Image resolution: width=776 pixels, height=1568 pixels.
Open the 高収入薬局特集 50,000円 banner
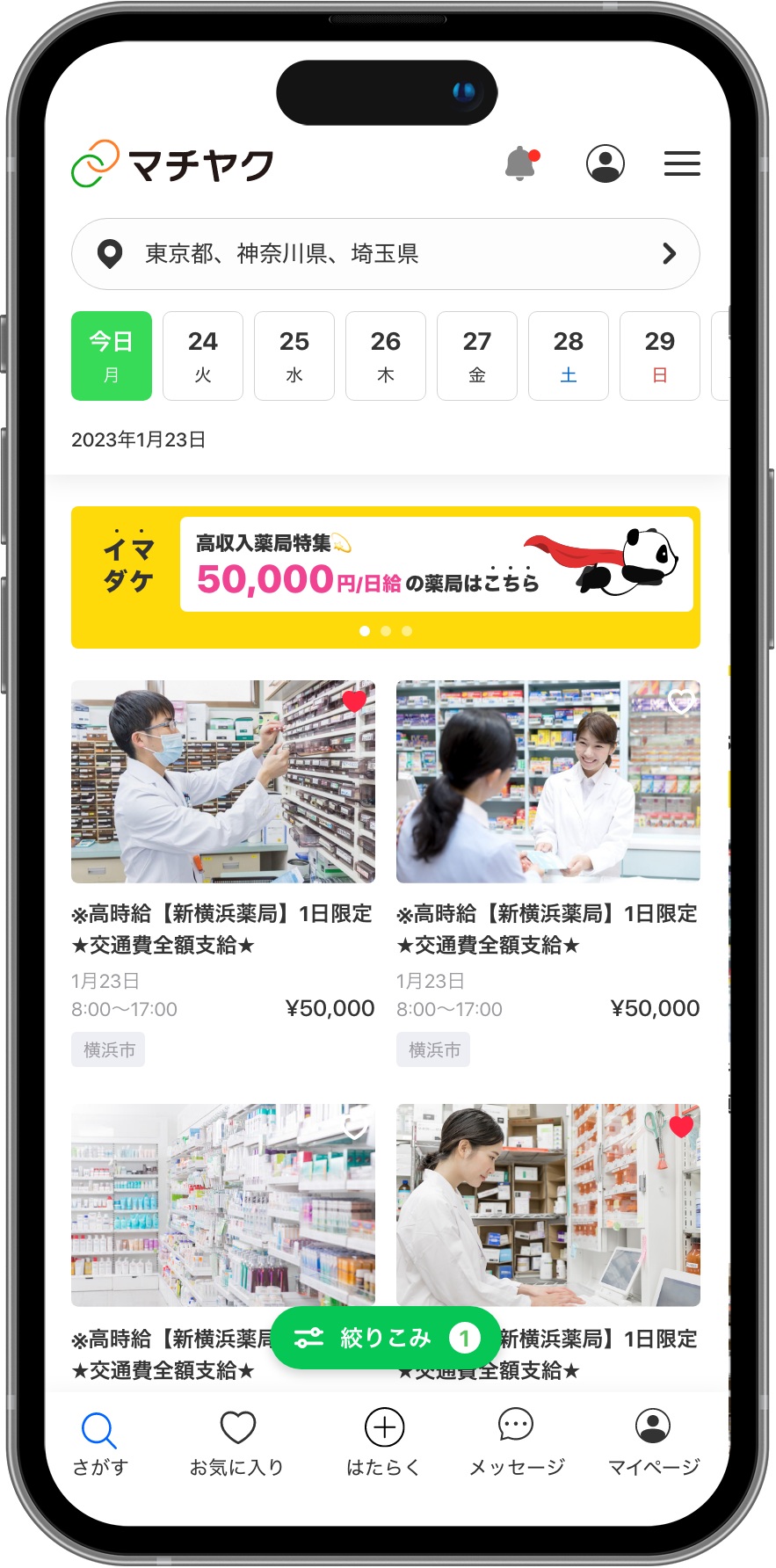[437, 564]
